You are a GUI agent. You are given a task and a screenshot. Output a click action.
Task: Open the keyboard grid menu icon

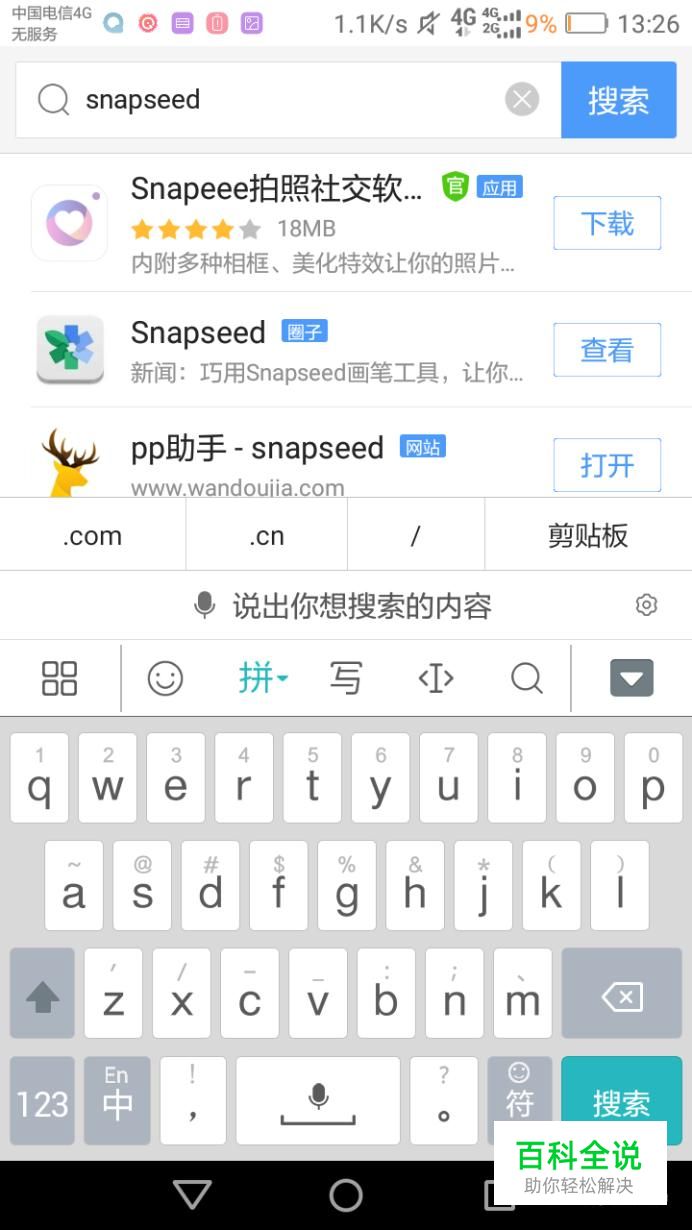pos(60,678)
